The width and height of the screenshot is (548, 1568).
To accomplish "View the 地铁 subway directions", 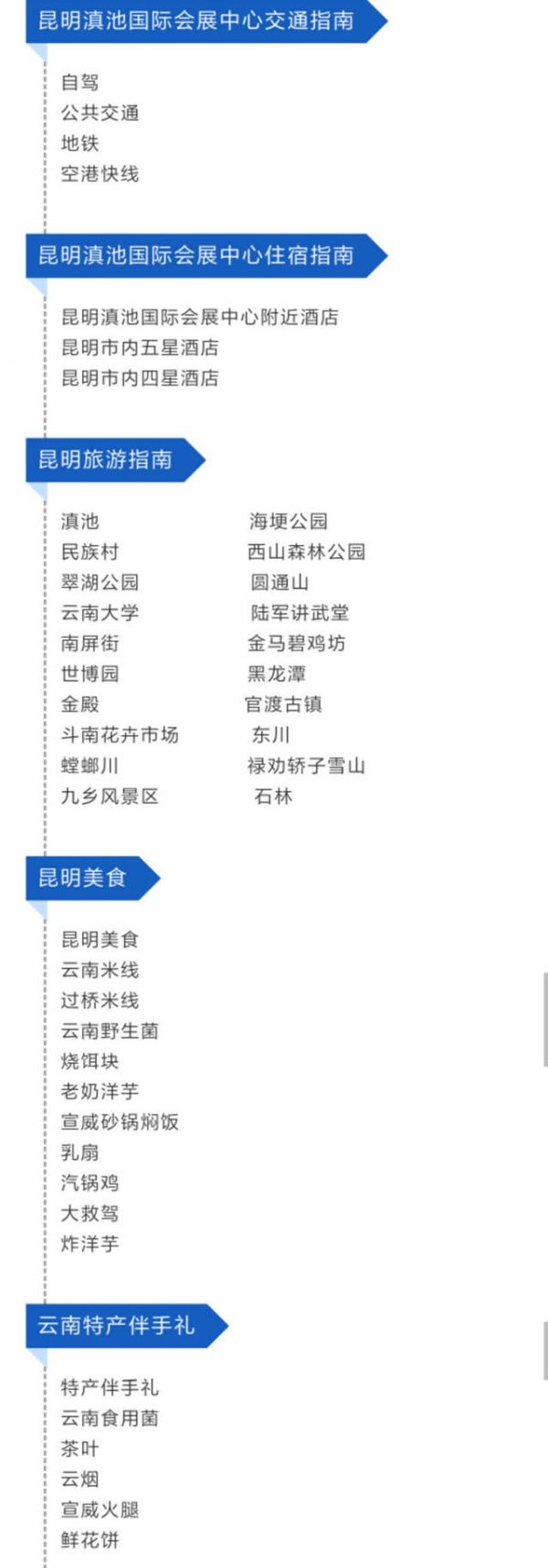I will click(79, 142).
